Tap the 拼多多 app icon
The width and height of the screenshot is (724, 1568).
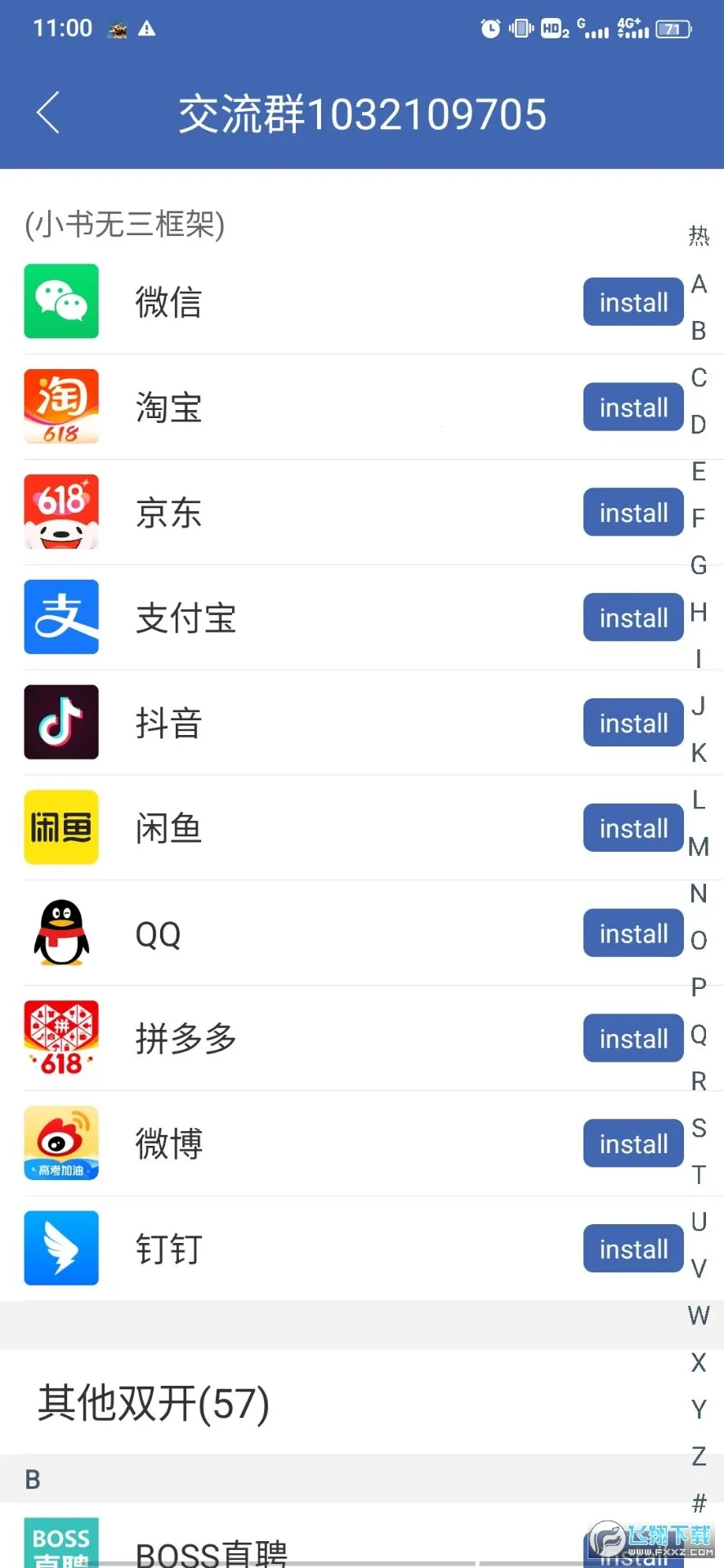61,1038
